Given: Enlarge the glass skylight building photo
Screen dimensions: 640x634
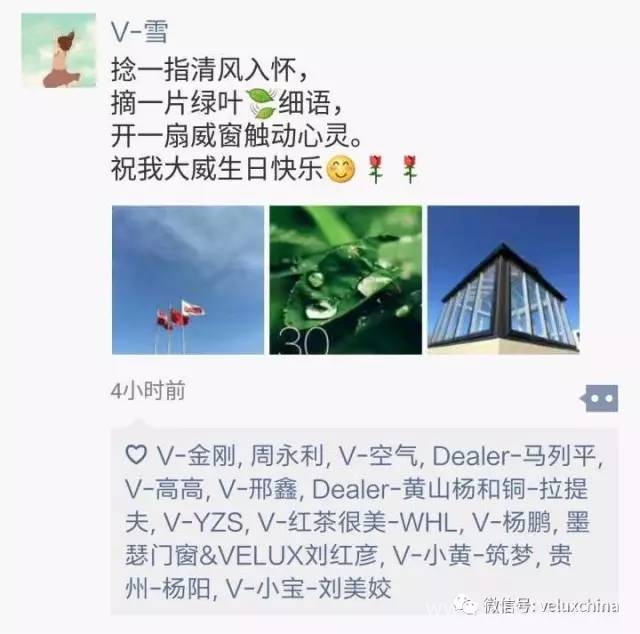Looking at the screenshot, I should 503,280.
